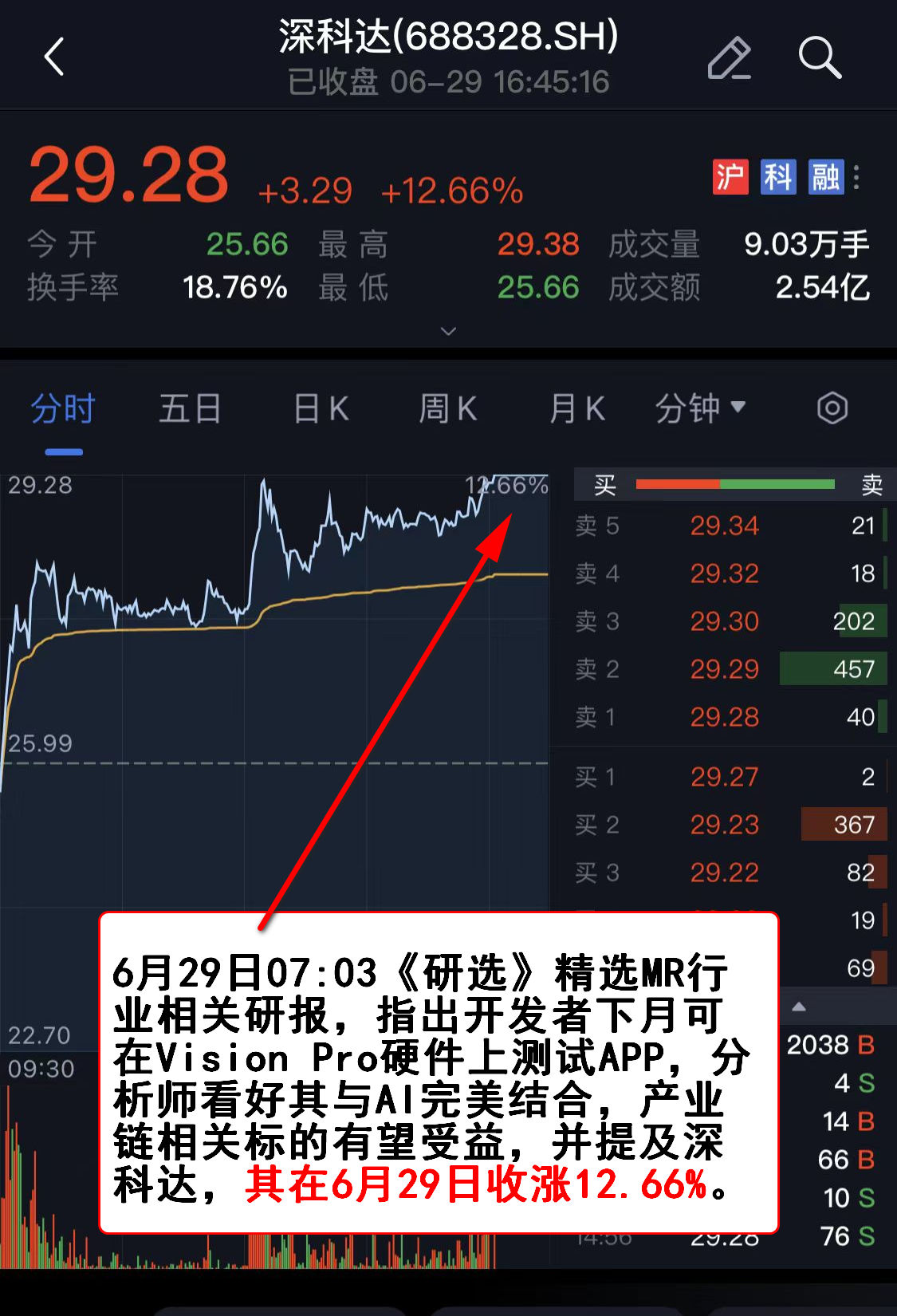
Task: Open the 分钟 interval dropdown
Action: 699,409
